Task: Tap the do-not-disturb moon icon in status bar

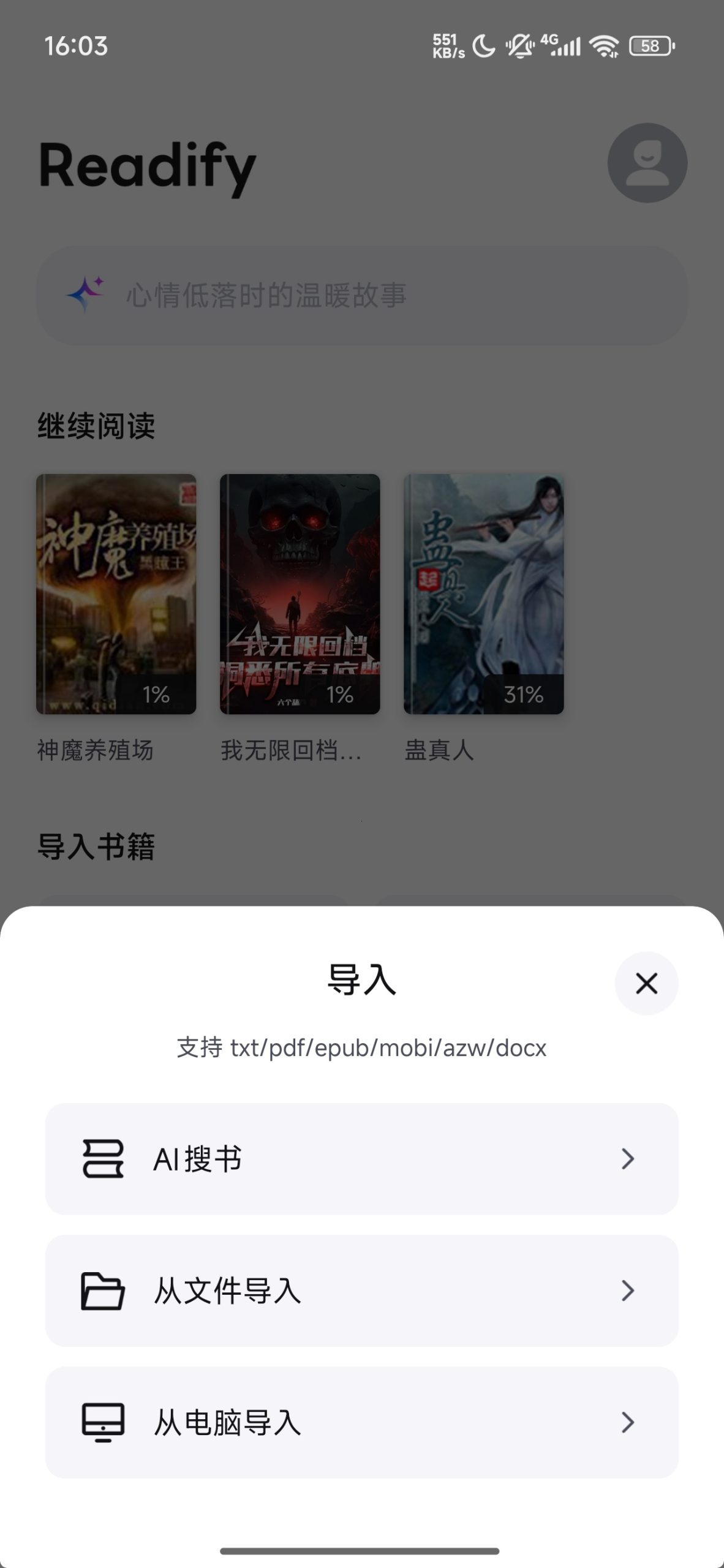Action: pyautogui.click(x=483, y=46)
